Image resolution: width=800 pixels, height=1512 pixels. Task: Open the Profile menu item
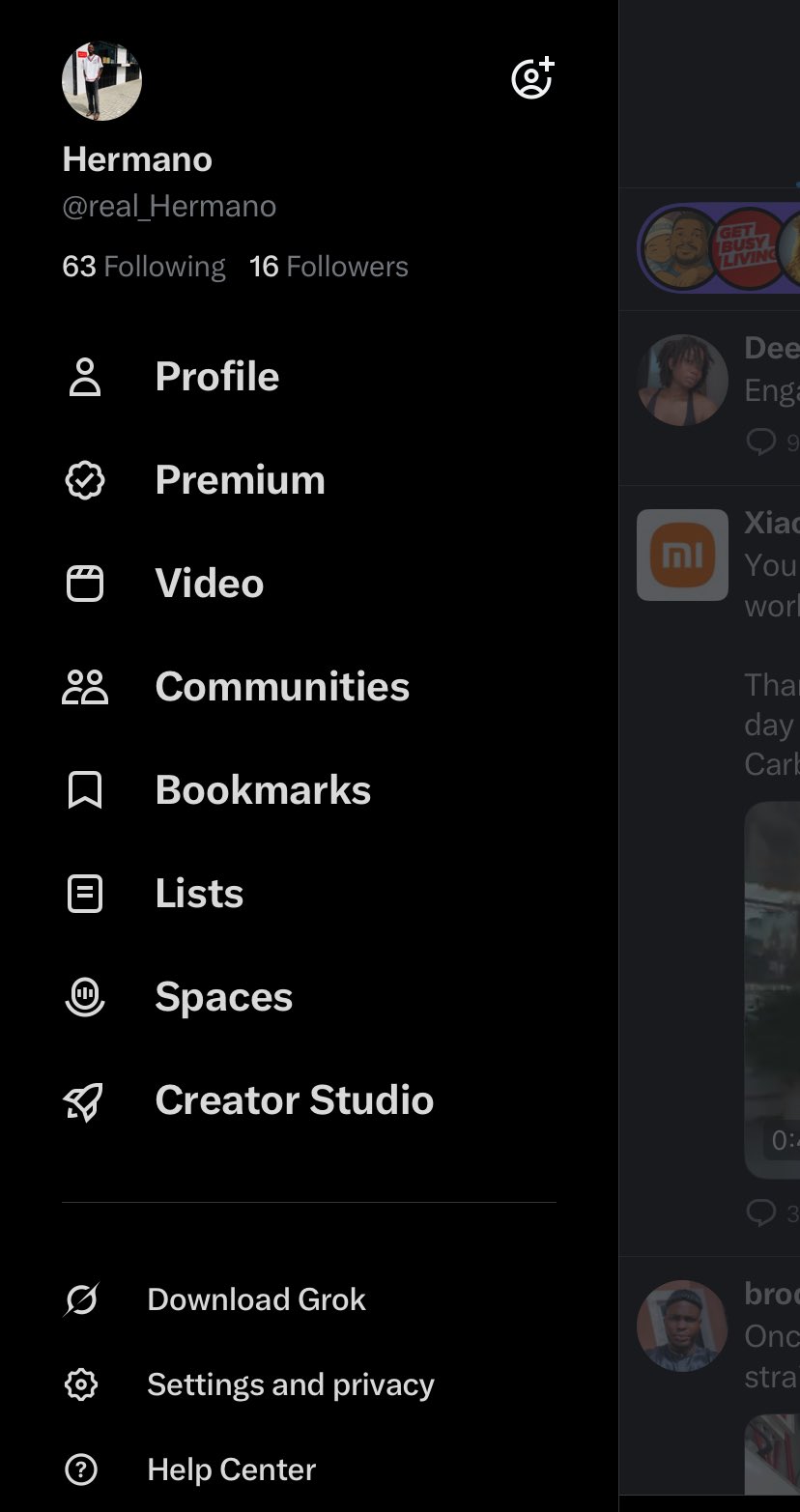216,377
